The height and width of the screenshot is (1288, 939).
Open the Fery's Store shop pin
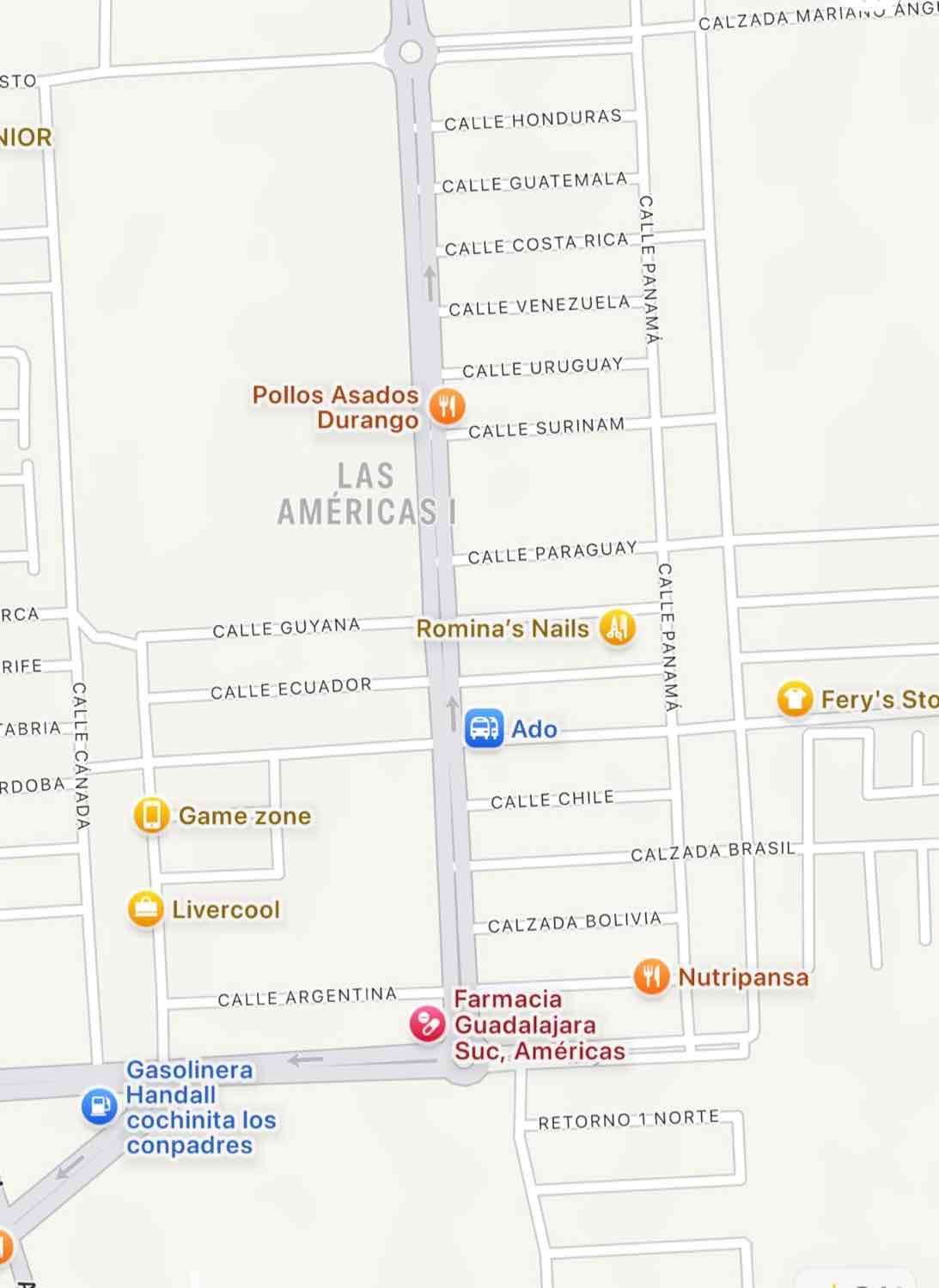pos(795,699)
